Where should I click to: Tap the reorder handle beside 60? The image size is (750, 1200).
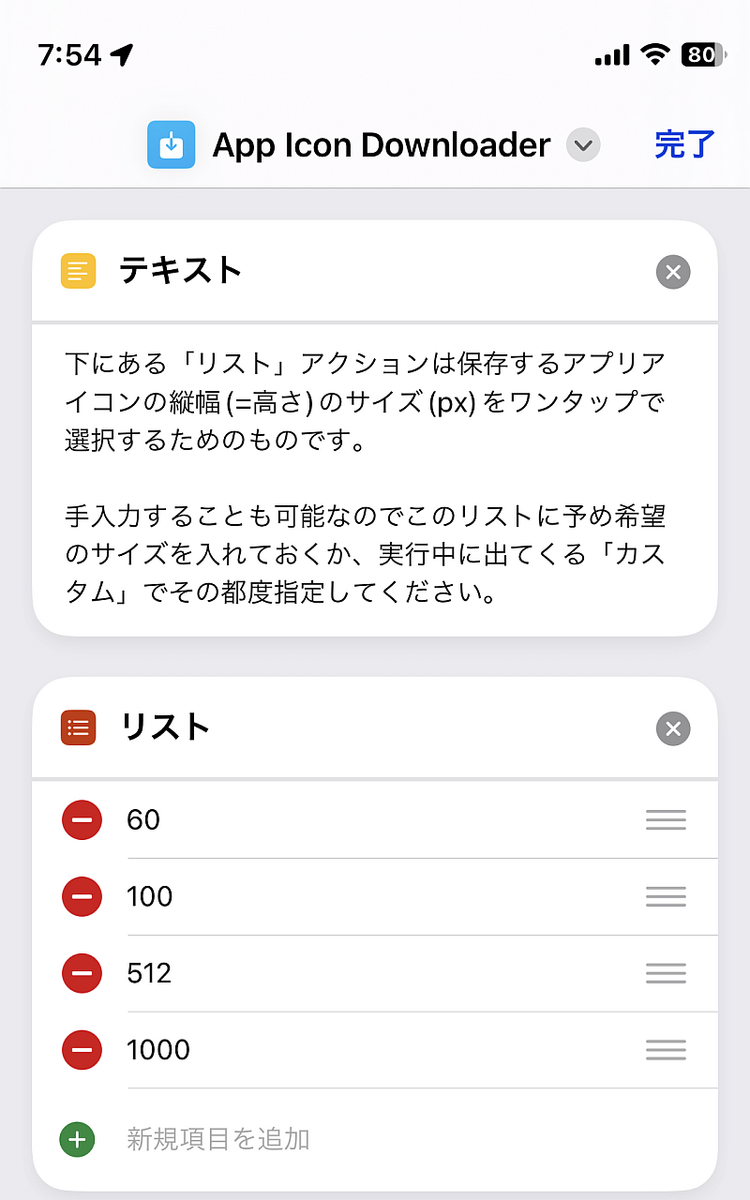(x=666, y=820)
